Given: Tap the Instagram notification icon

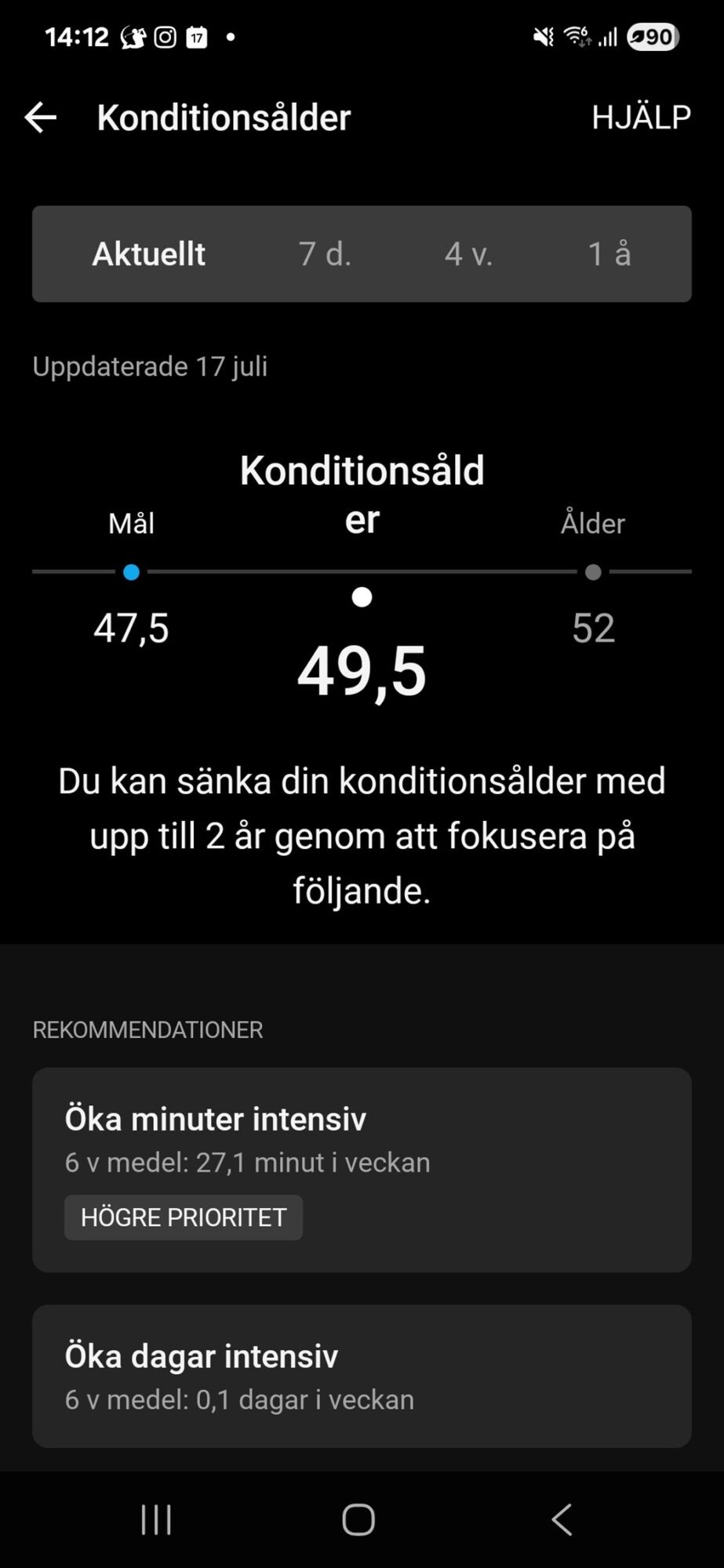Looking at the screenshot, I should click(165, 35).
